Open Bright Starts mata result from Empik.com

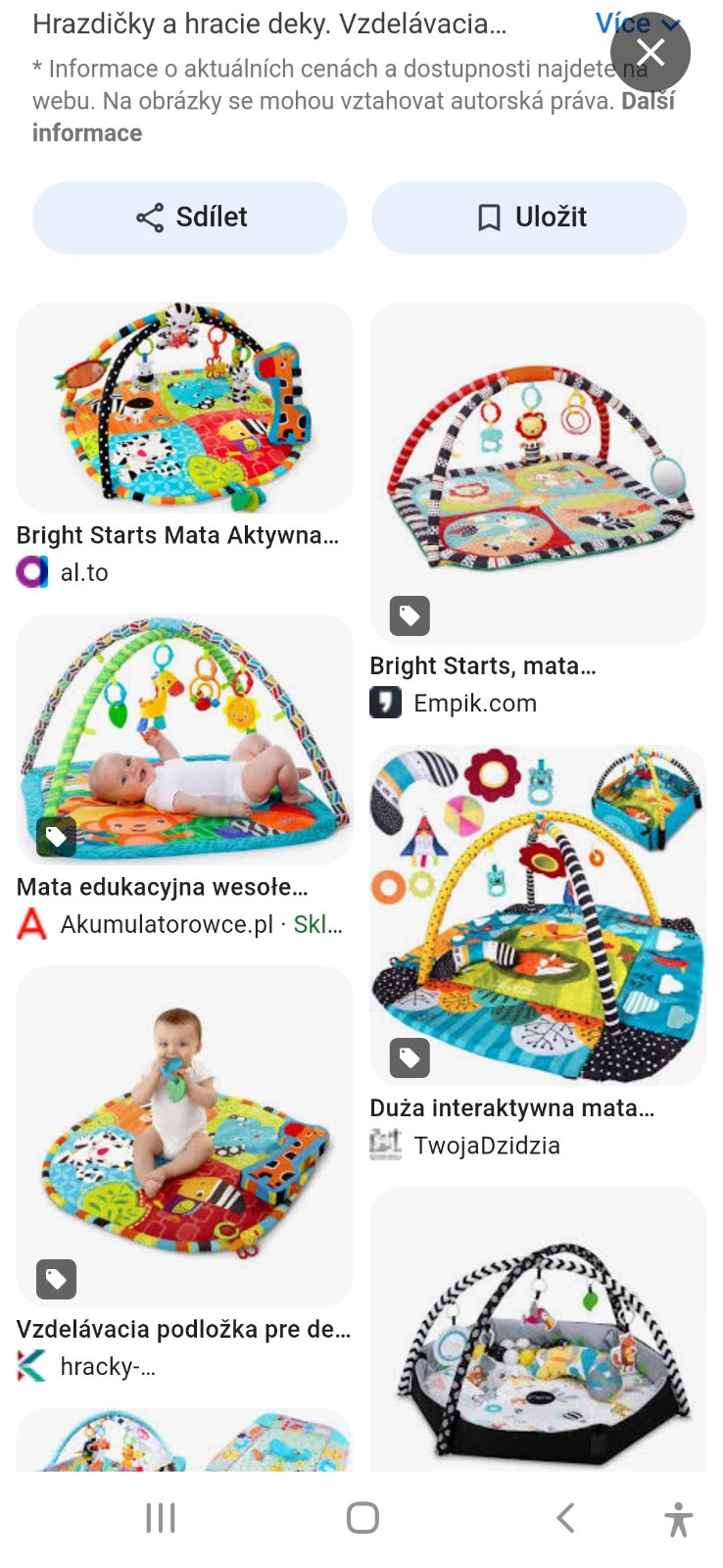point(537,472)
